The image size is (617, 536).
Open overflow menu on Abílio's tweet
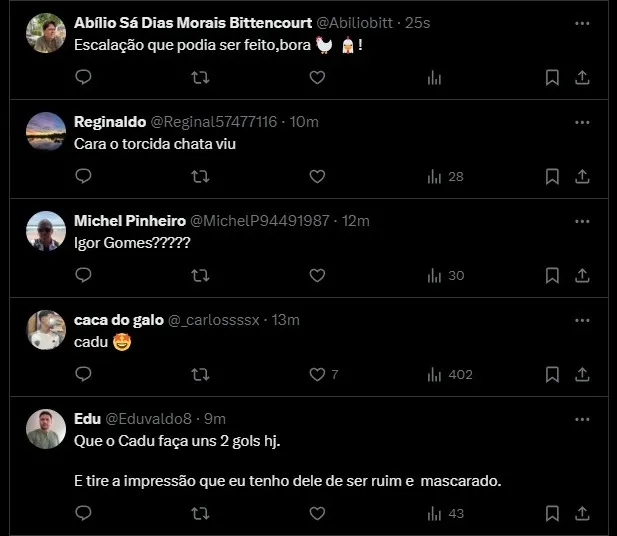click(x=582, y=22)
